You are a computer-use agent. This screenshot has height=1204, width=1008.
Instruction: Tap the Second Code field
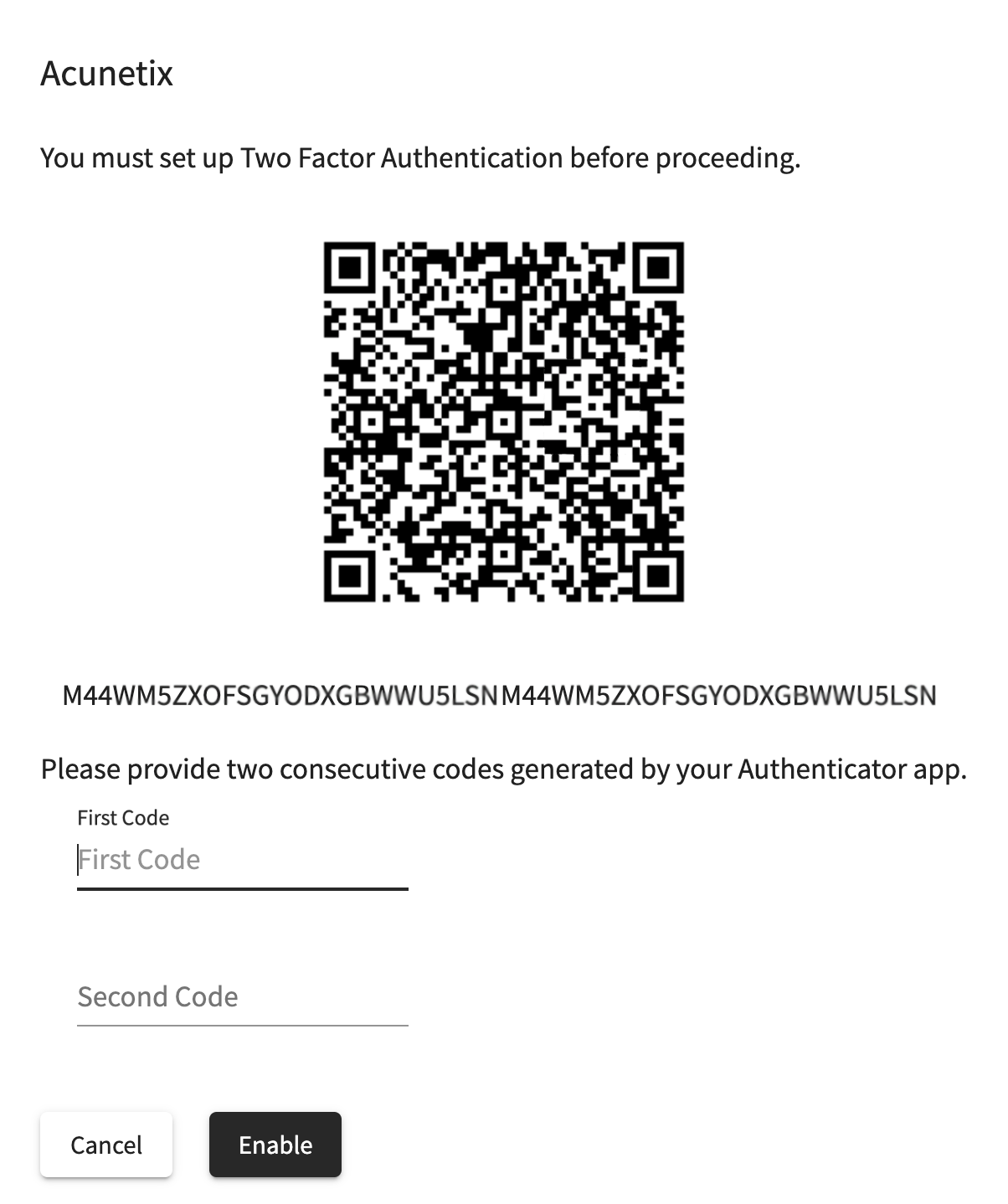tap(242, 997)
